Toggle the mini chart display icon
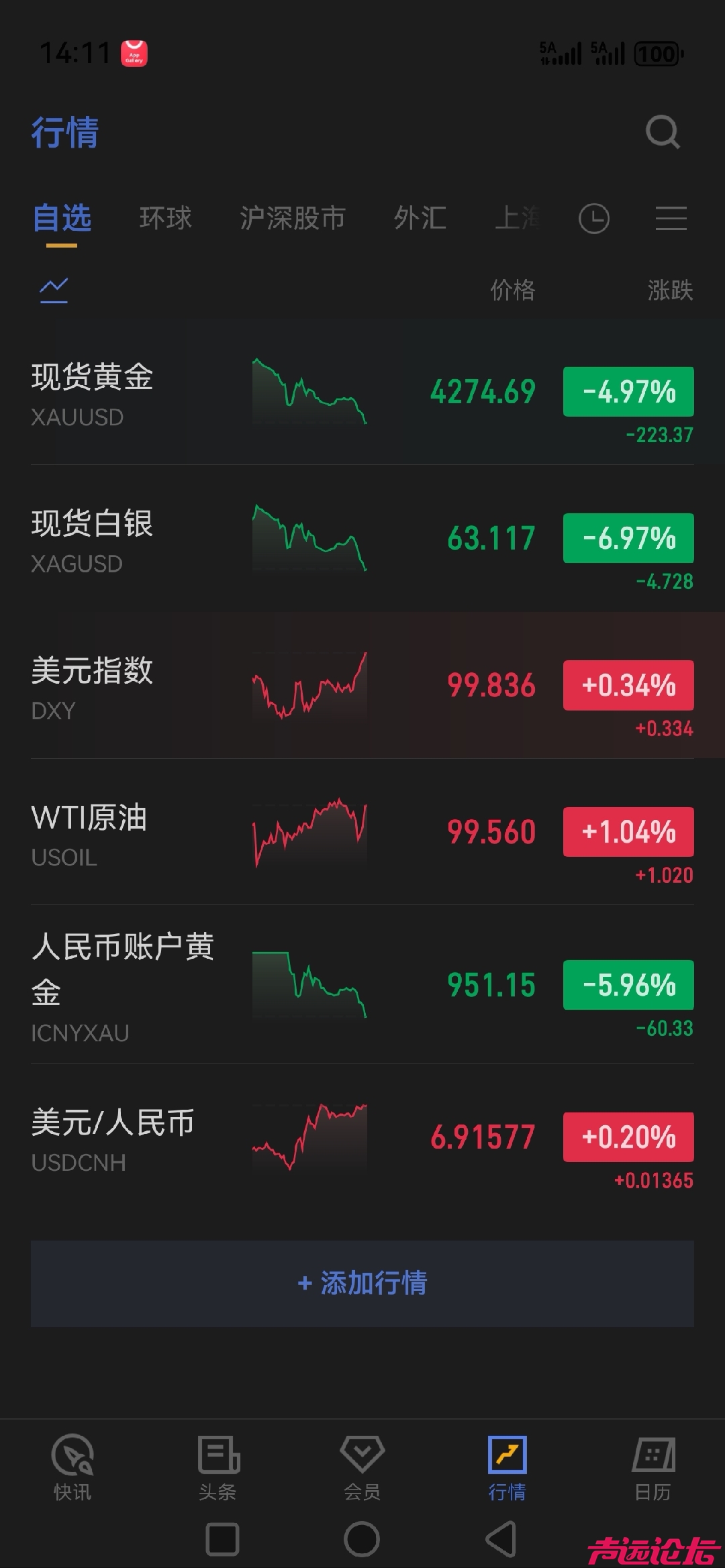This screenshot has height=1568, width=725. 54,290
